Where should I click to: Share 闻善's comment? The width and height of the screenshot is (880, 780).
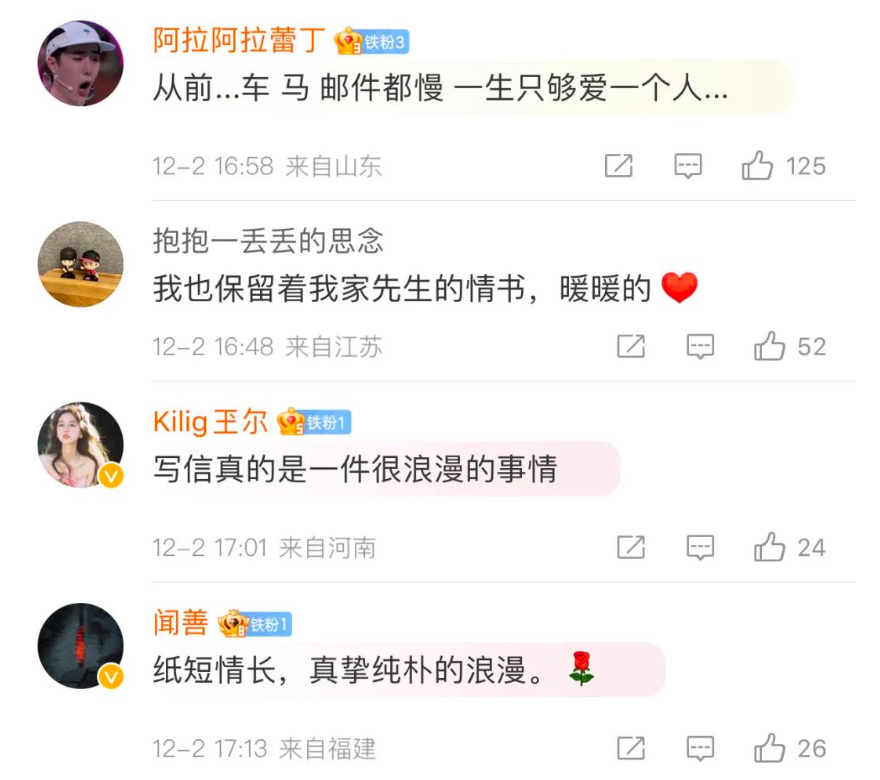pos(630,747)
